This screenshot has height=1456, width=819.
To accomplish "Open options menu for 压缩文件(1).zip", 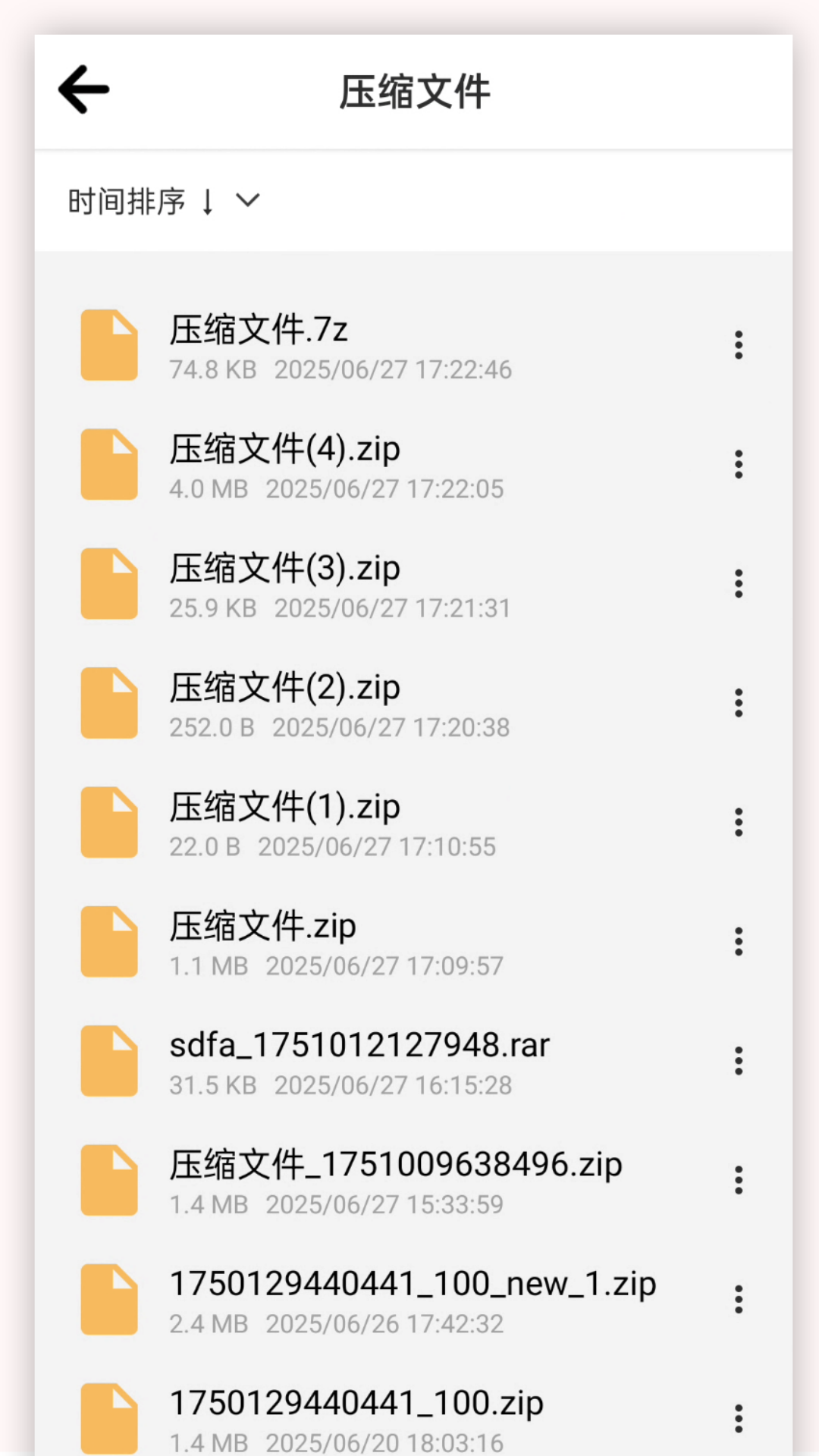I will click(x=738, y=821).
